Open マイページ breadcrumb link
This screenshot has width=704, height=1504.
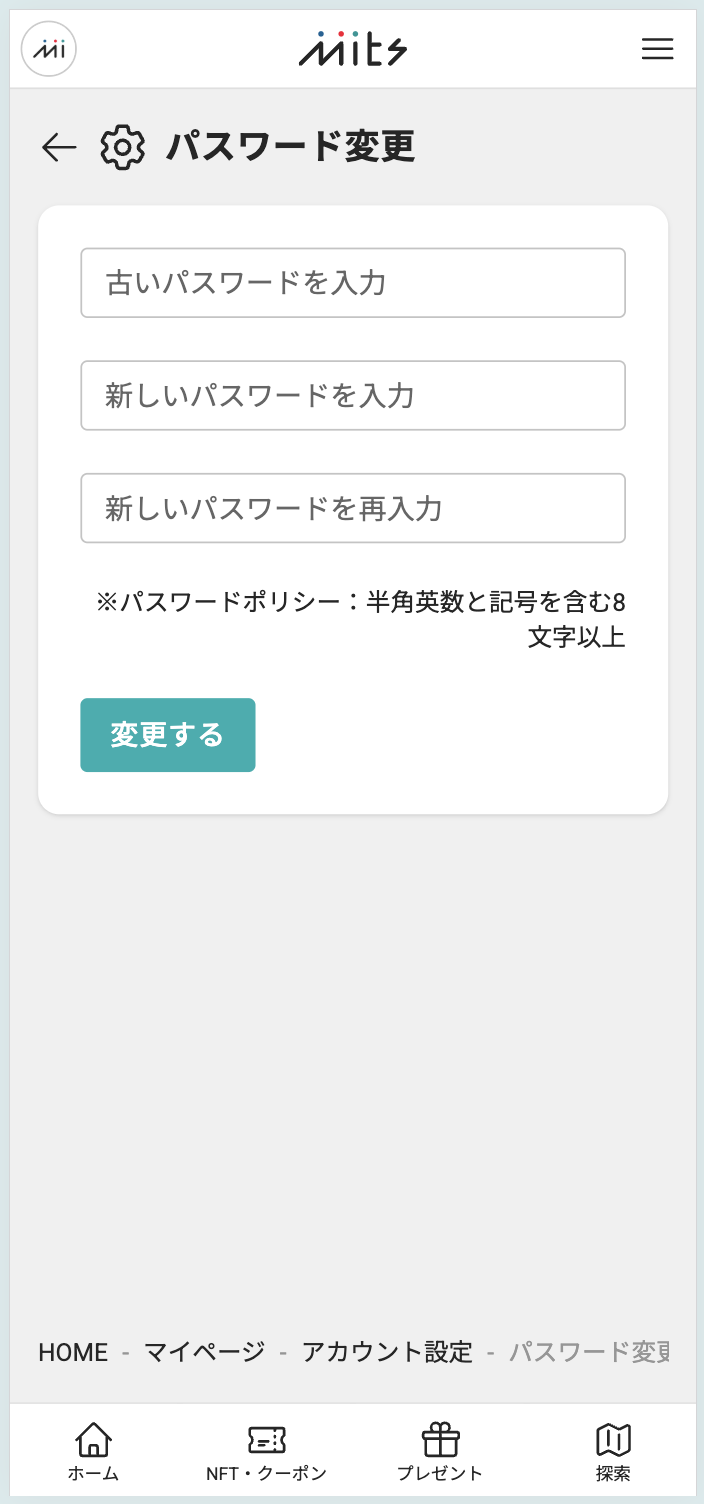205,1352
